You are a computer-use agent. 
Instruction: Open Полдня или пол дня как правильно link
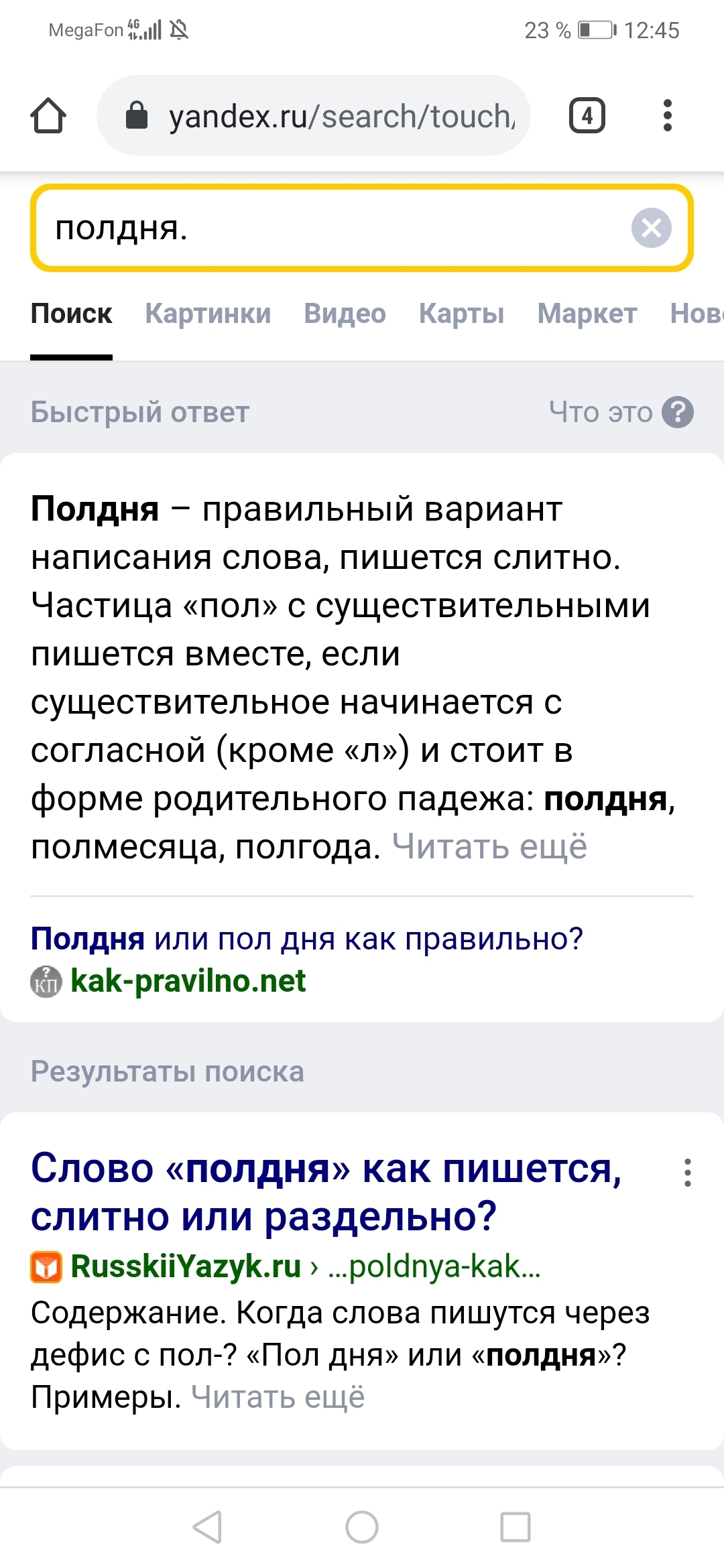coord(307,939)
